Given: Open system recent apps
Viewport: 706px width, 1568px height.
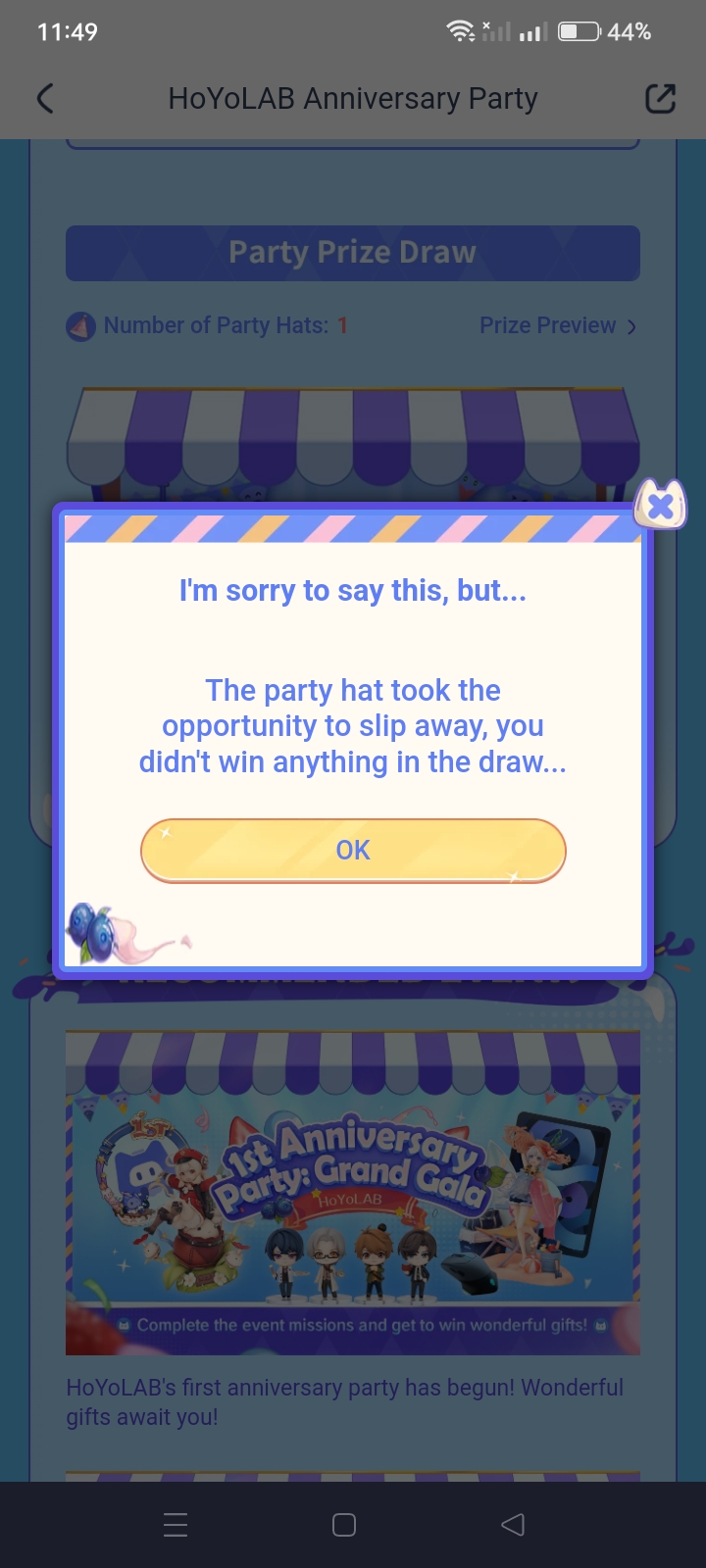Looking at the screenshot, I should pyautogui.click(x=176, y=1525).
